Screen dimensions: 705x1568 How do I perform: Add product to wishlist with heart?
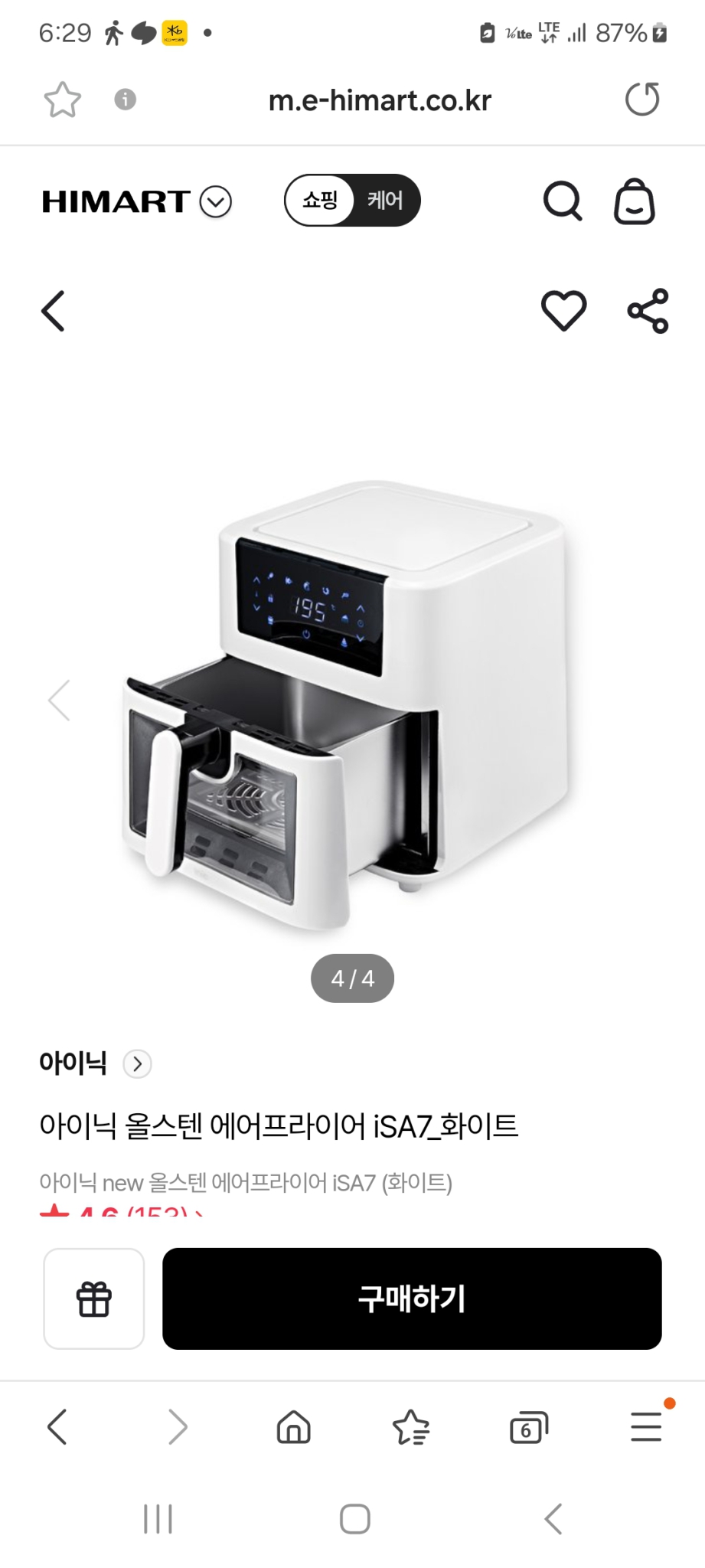(x=564, y=311)
